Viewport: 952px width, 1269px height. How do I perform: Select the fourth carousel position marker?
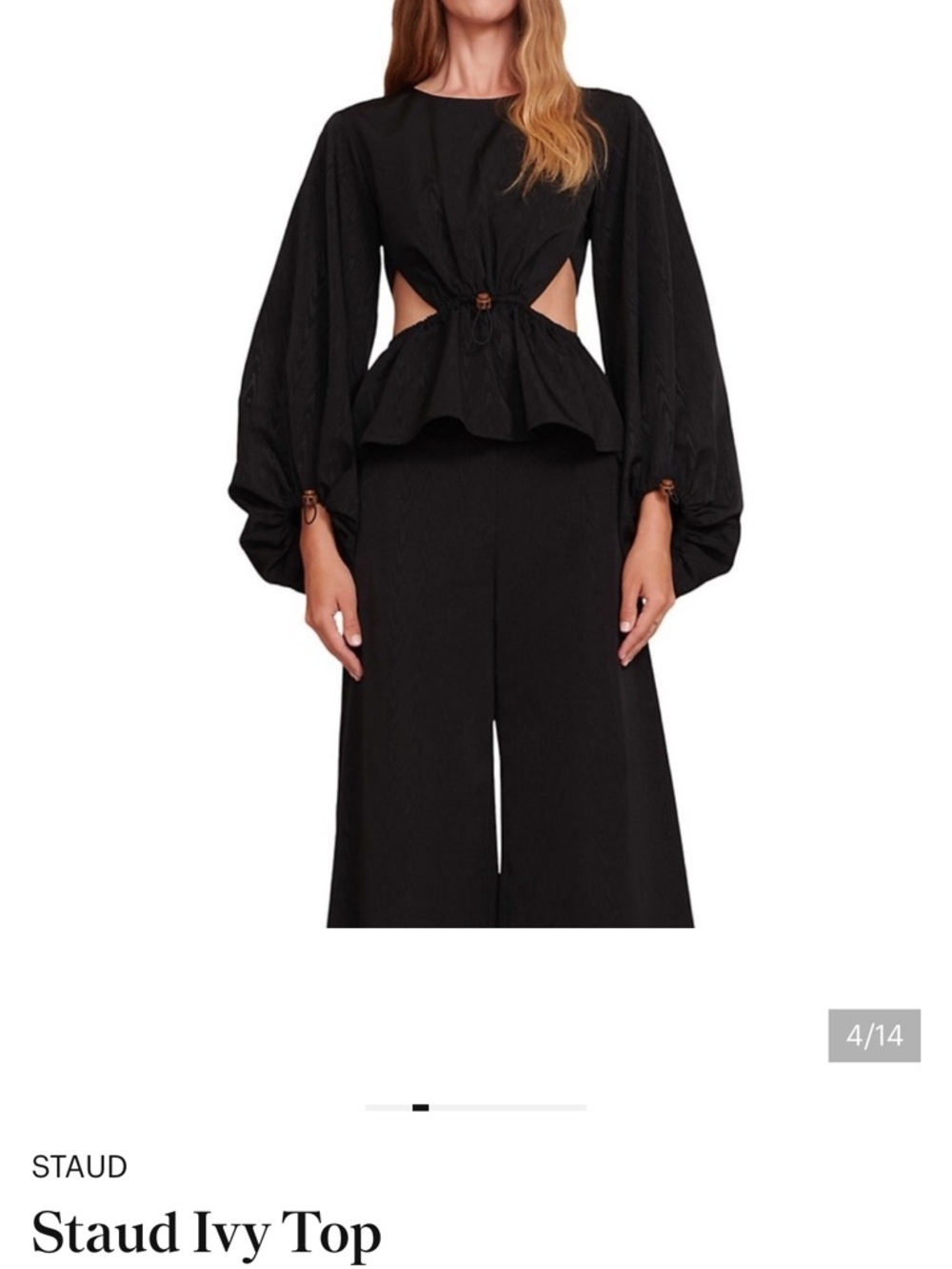click(423, 1107)
